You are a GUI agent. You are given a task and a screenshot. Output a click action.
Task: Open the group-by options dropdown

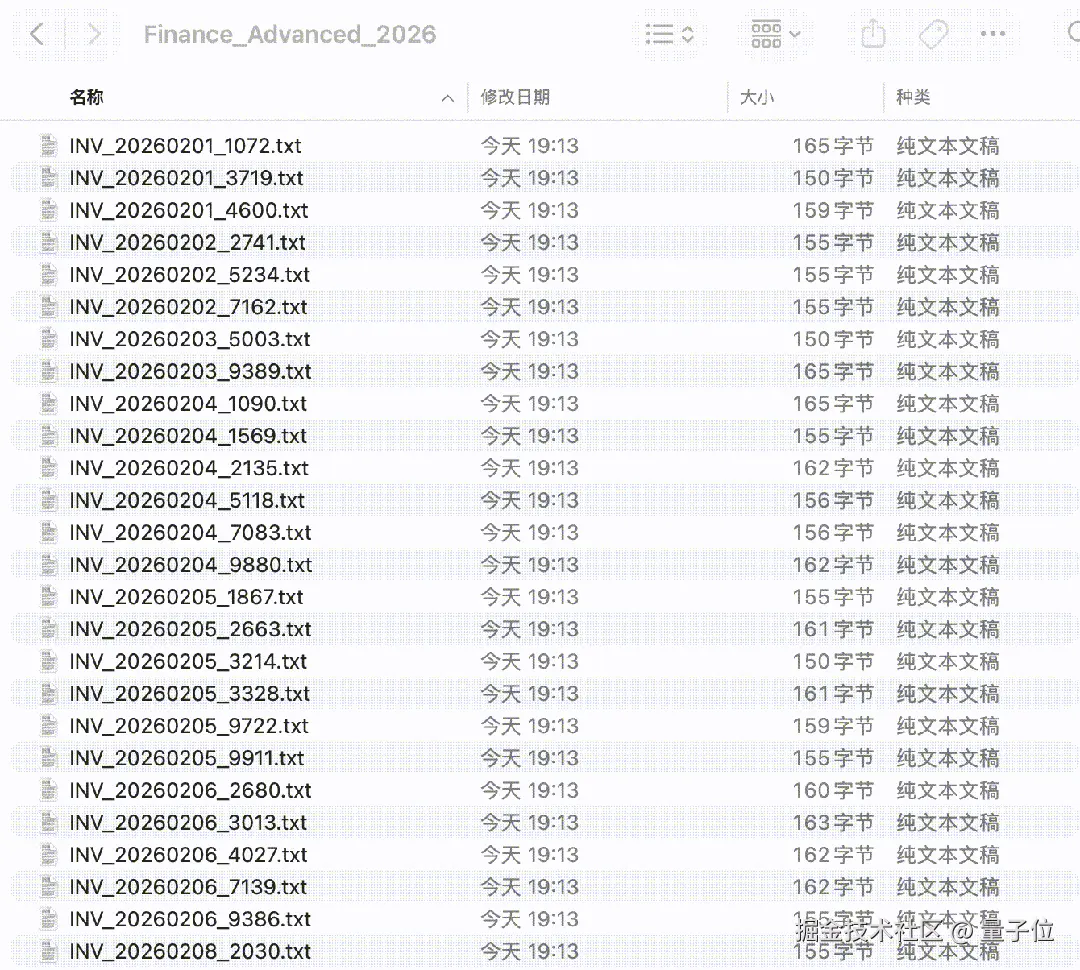tap(776, 34)
